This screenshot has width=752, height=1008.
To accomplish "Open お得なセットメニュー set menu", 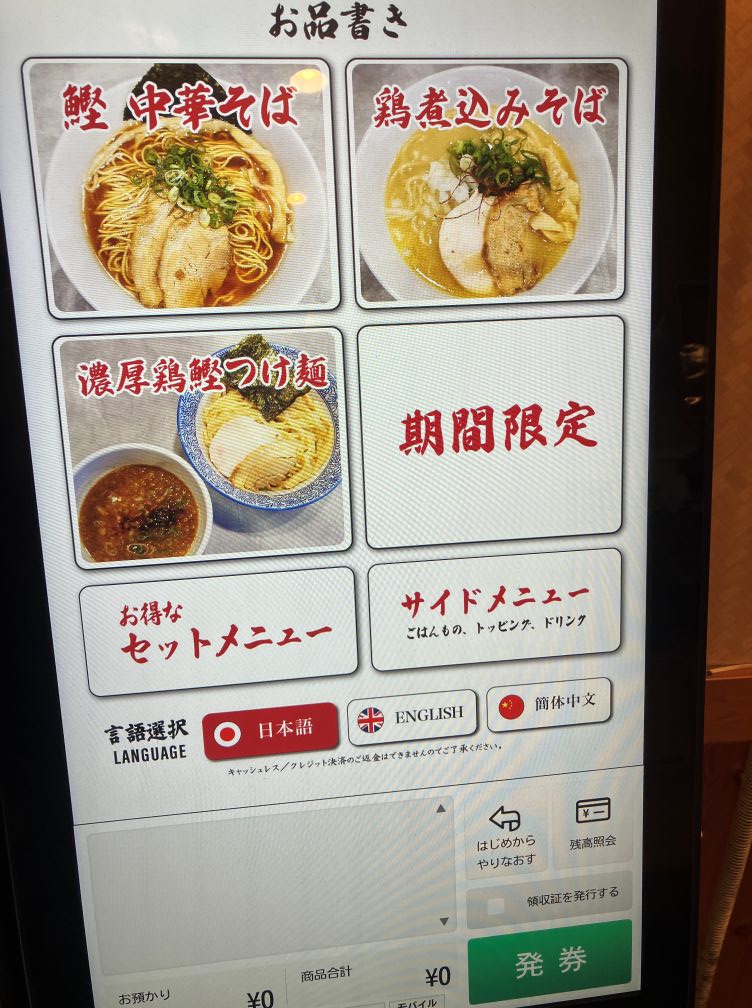I will point(219,631).
